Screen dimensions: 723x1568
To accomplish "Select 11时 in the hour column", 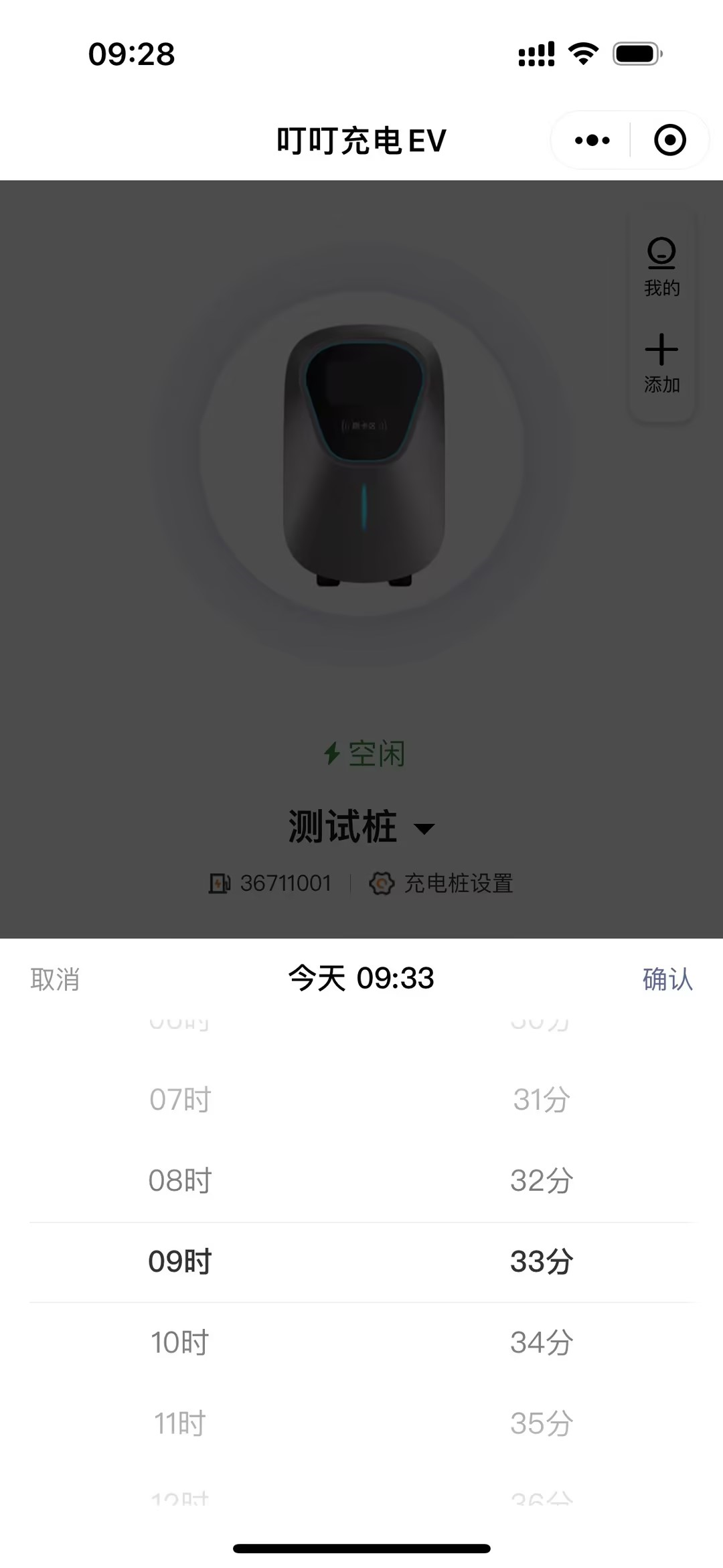I will point(180,1423).
